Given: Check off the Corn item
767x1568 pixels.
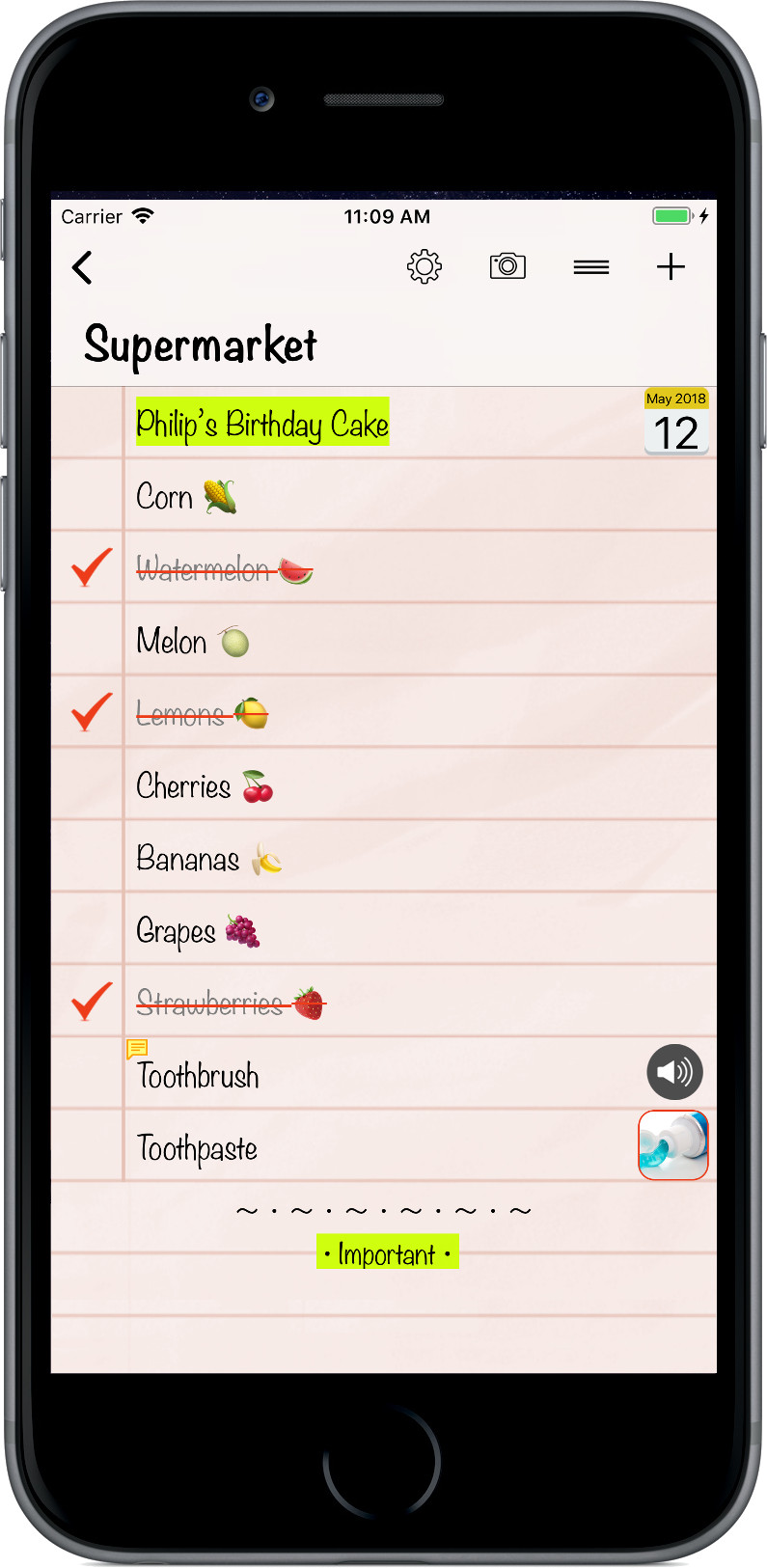Looking at the screenshot, I should tap(88, 496).
